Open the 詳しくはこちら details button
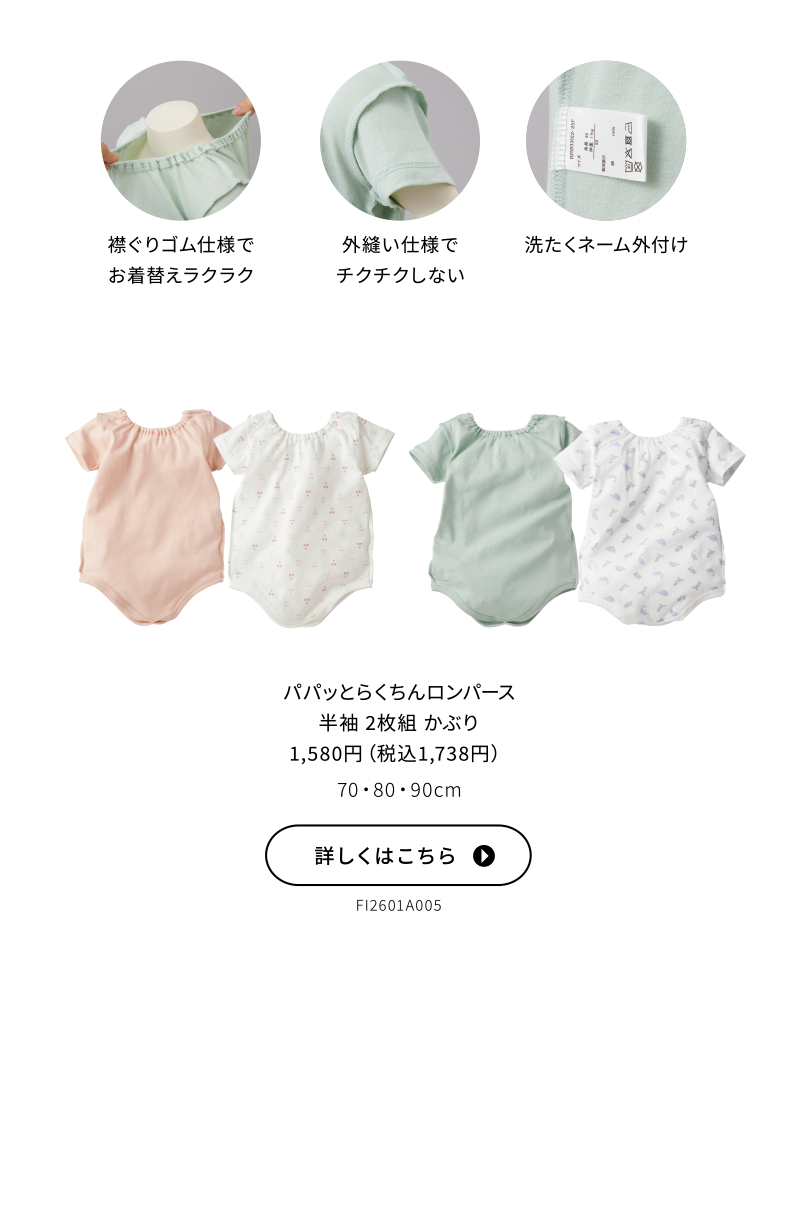The height and width of the screenshot is (1218, 800). tap(398, 855)
